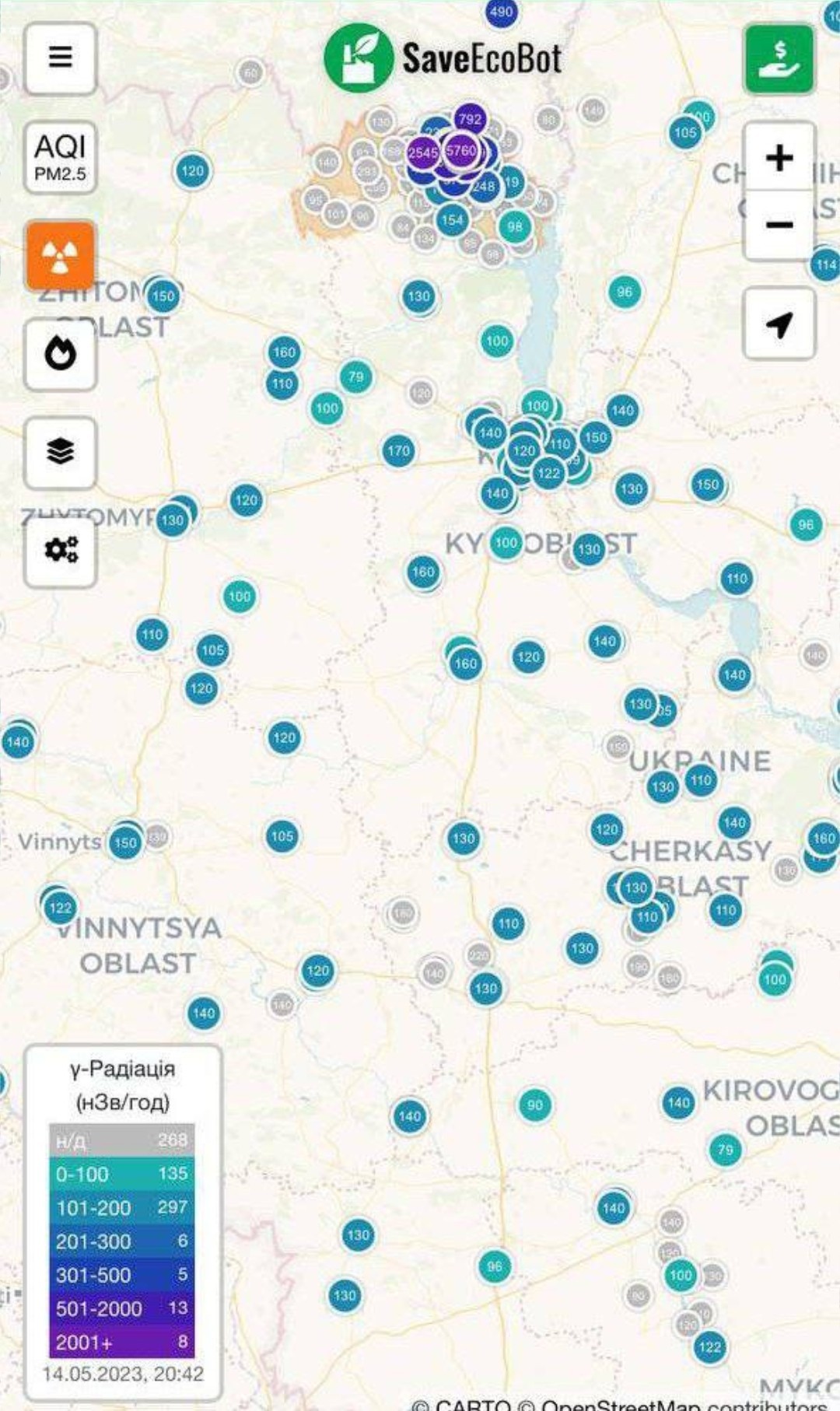The height and width of the screenshot is (1411, 840).
Task: Open the hamburger menu
Action: [61, 58]
